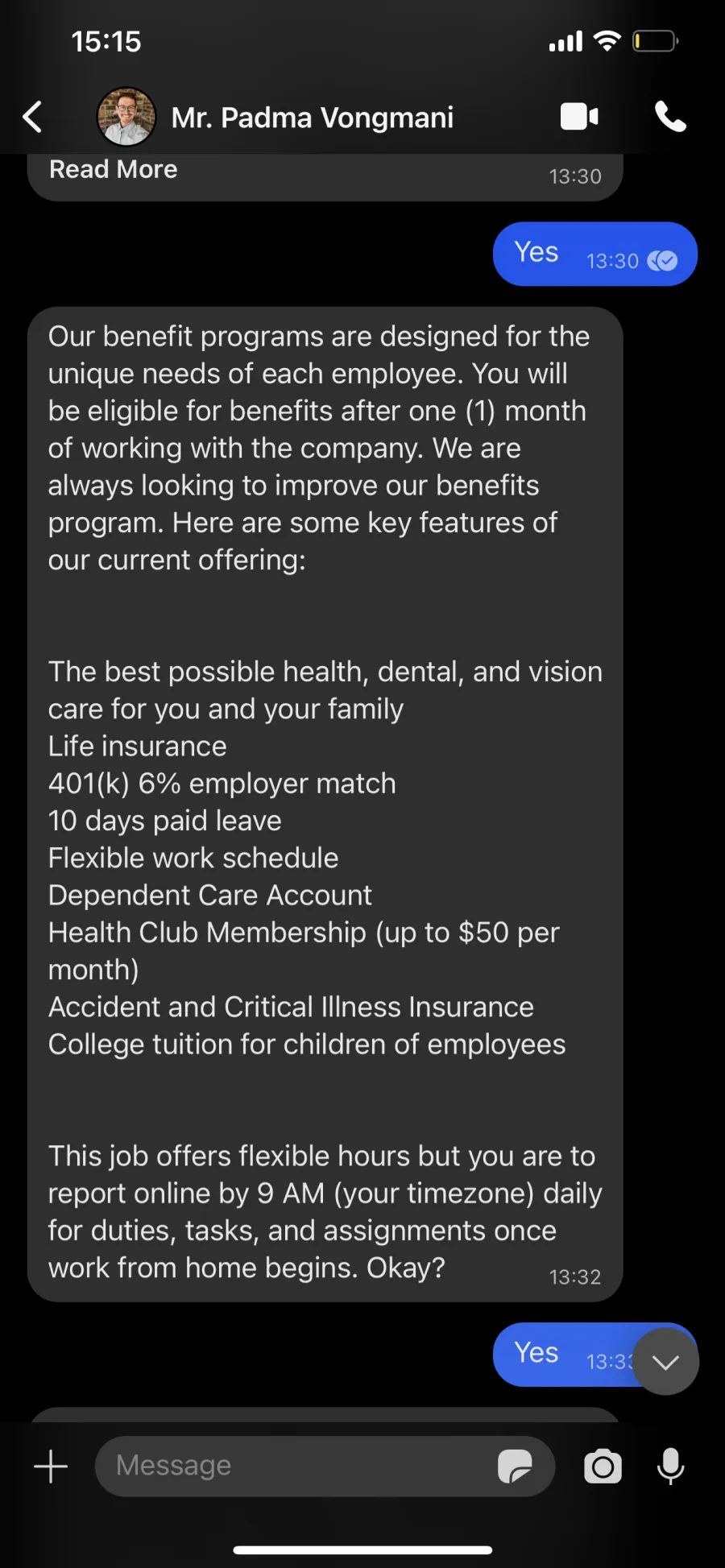The image size is (725, 1568).
Task: Open Mr. Padma Vongmani's profile picture
Action: click(x=126, y=117)
